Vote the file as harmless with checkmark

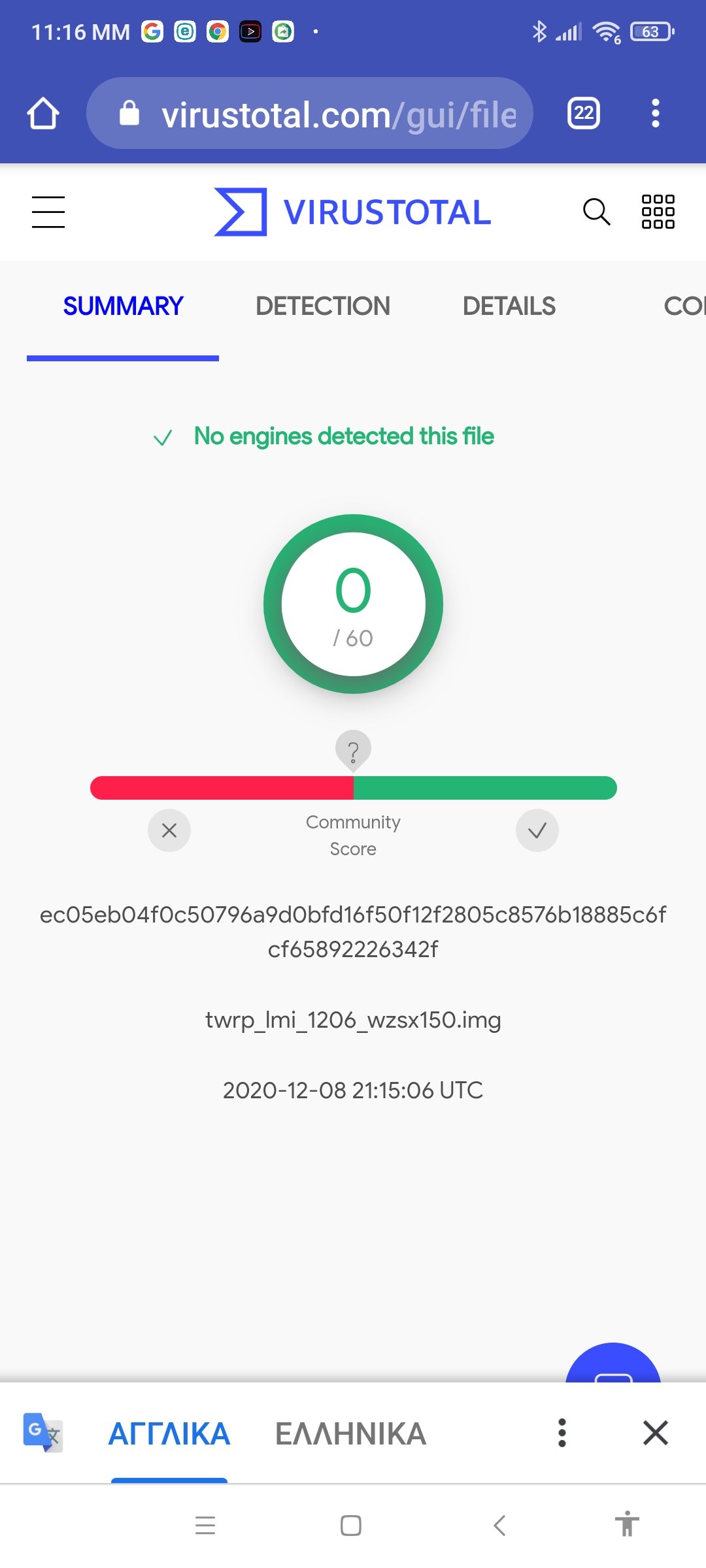537,830
